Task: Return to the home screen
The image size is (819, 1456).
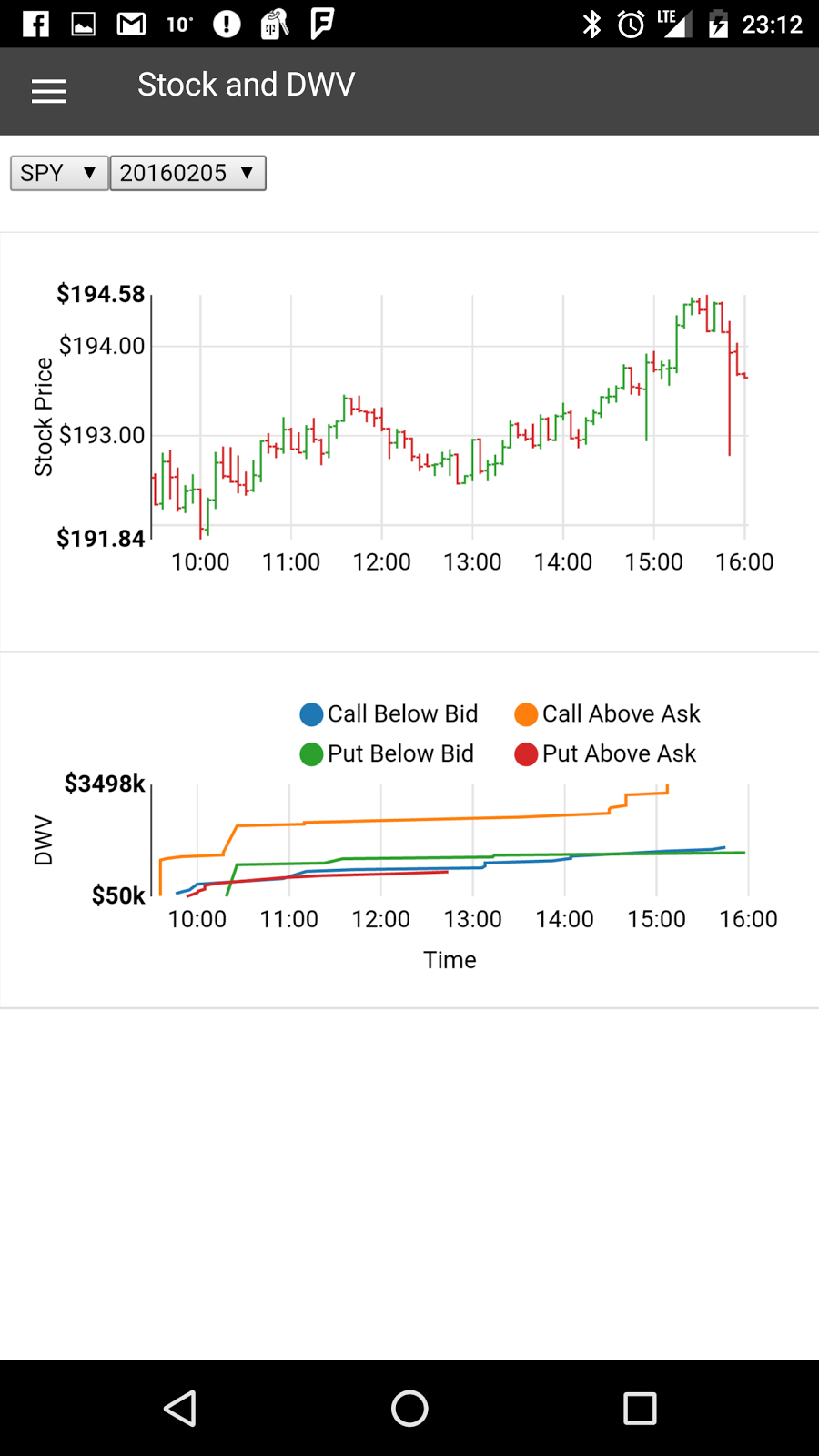Action: tap(409, 1409)
